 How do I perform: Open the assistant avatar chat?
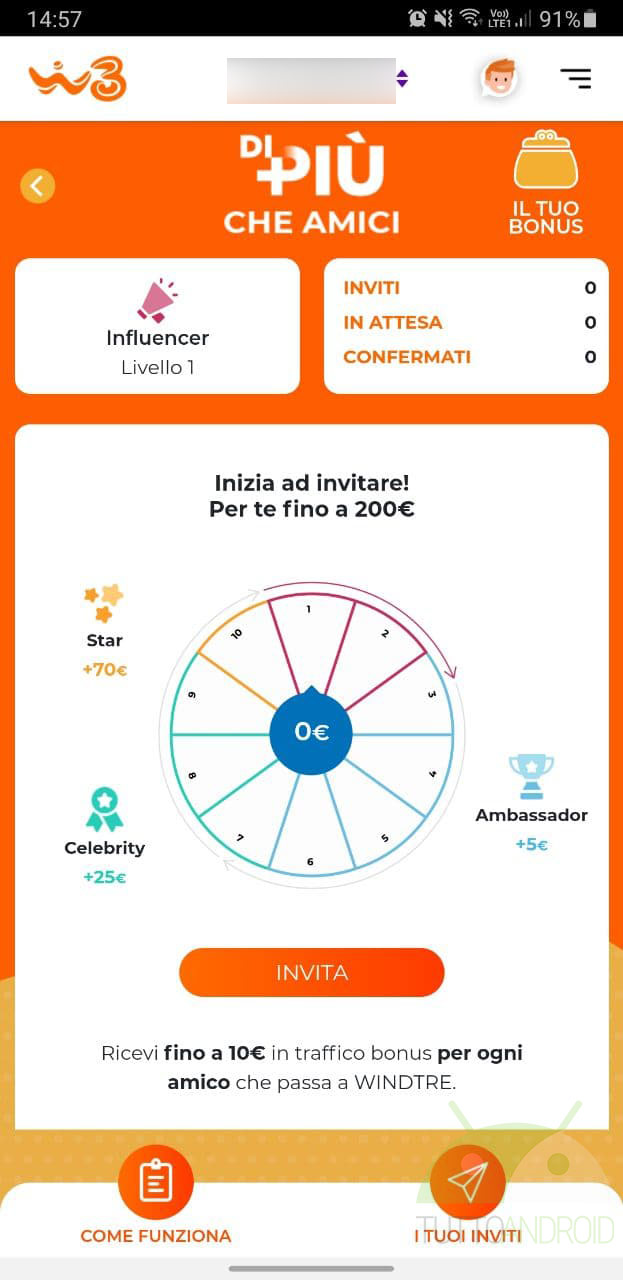coord(498,78)
